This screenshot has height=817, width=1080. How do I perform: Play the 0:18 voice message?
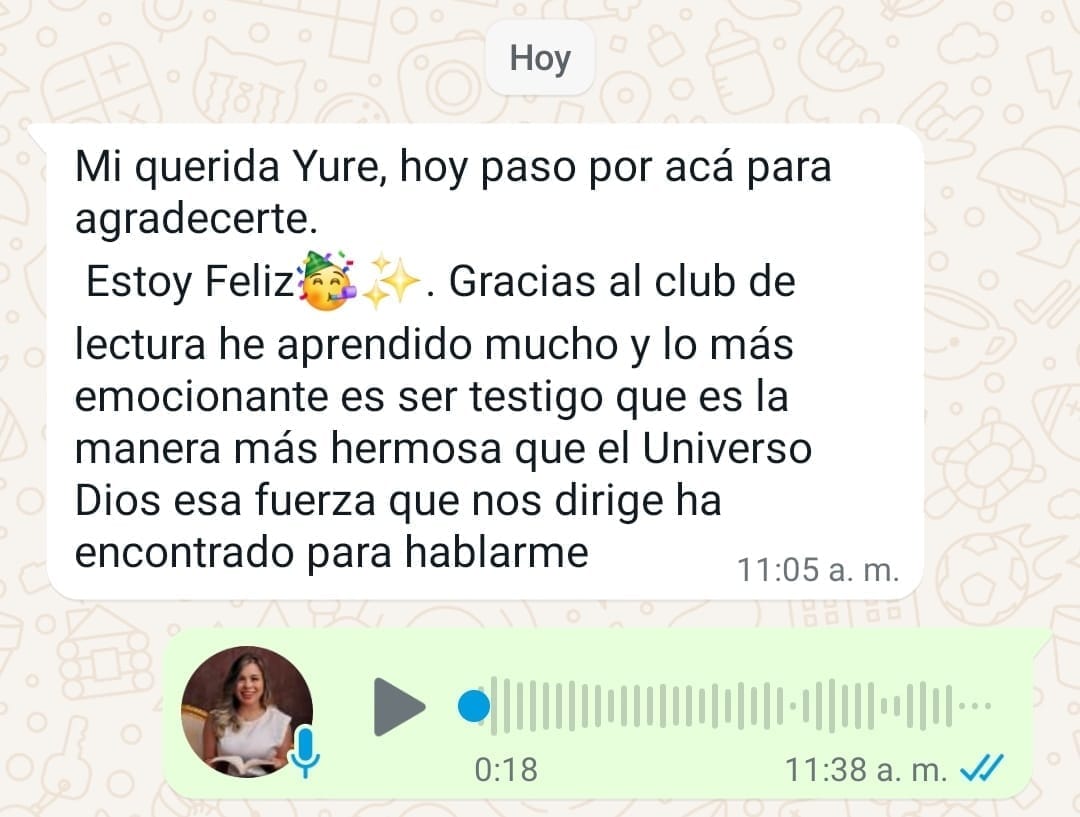click(x=398, y=706)
